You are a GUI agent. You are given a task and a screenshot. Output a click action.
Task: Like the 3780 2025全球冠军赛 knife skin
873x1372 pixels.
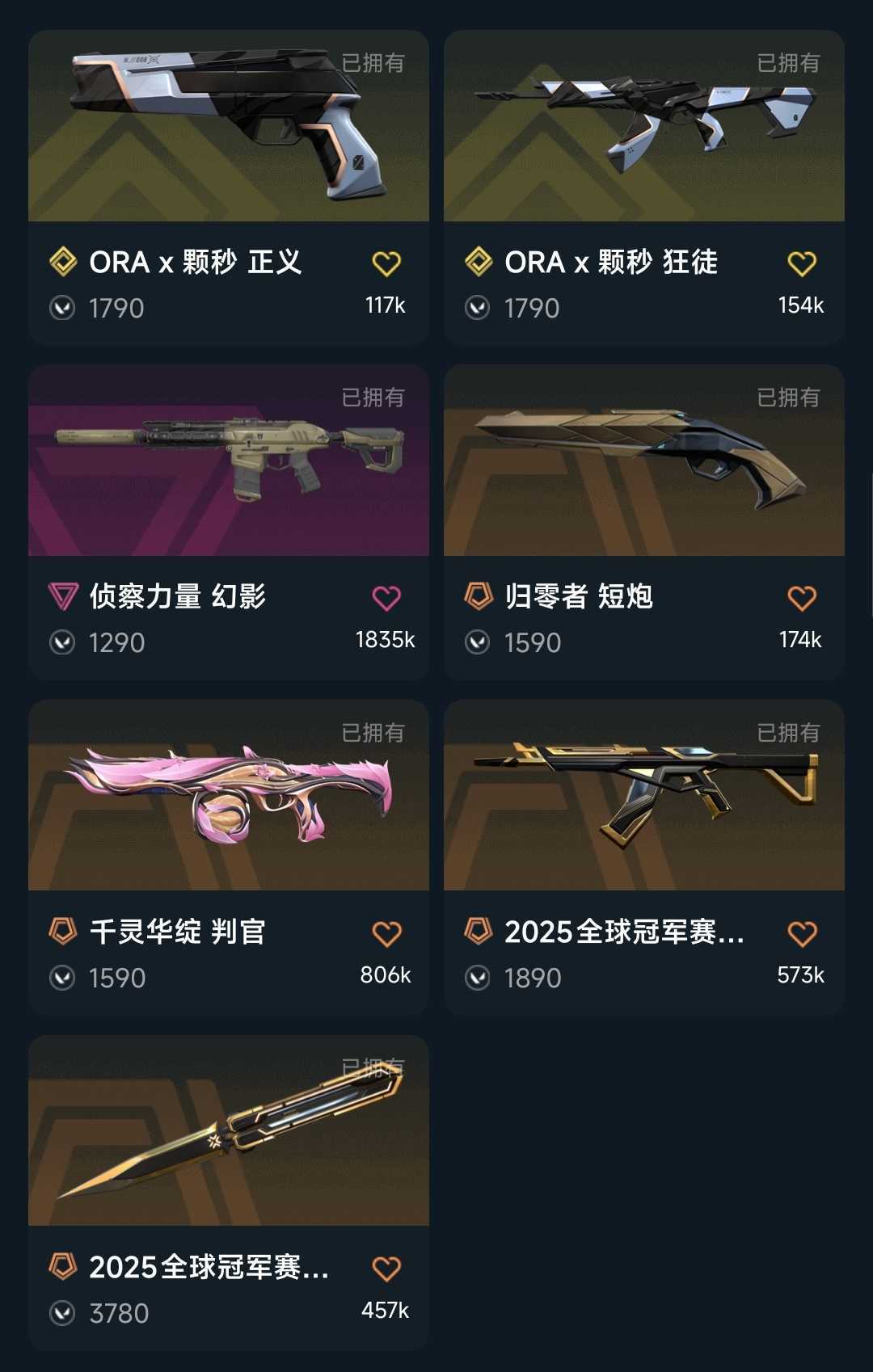pyautogui.click(x=386, y=1269)
